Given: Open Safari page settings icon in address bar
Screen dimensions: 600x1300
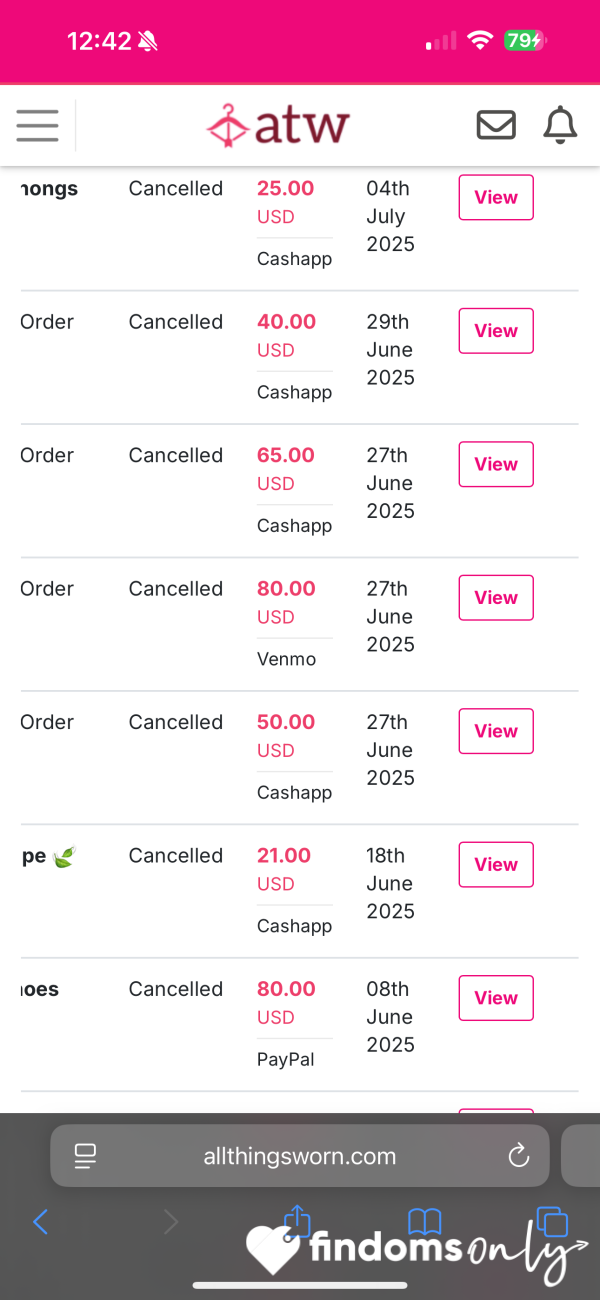Looking at the screenshot, I should (85, 1156).
